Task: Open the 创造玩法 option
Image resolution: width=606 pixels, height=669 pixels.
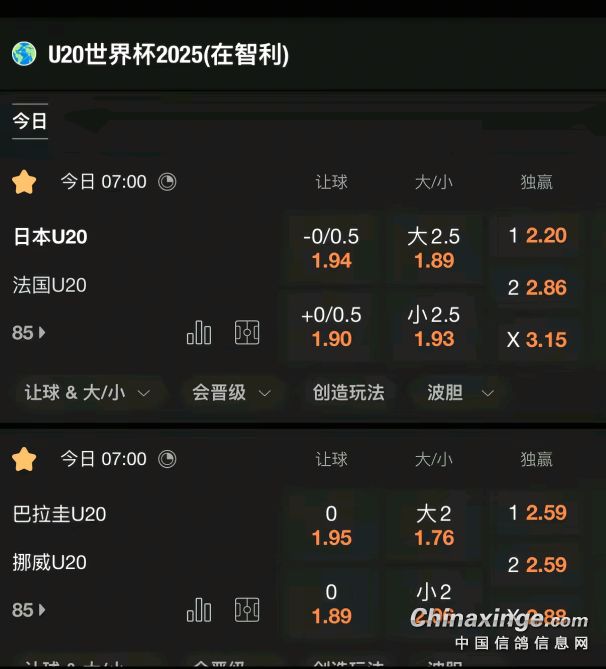Action: (348, 393)
